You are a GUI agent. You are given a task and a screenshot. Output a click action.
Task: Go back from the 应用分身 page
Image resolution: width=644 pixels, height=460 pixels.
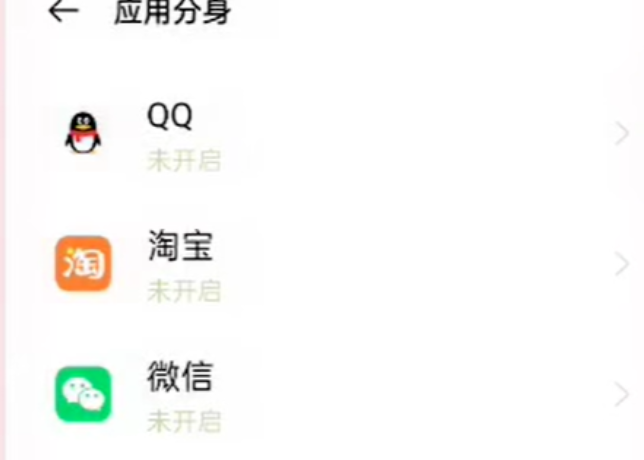coord(63,12)
